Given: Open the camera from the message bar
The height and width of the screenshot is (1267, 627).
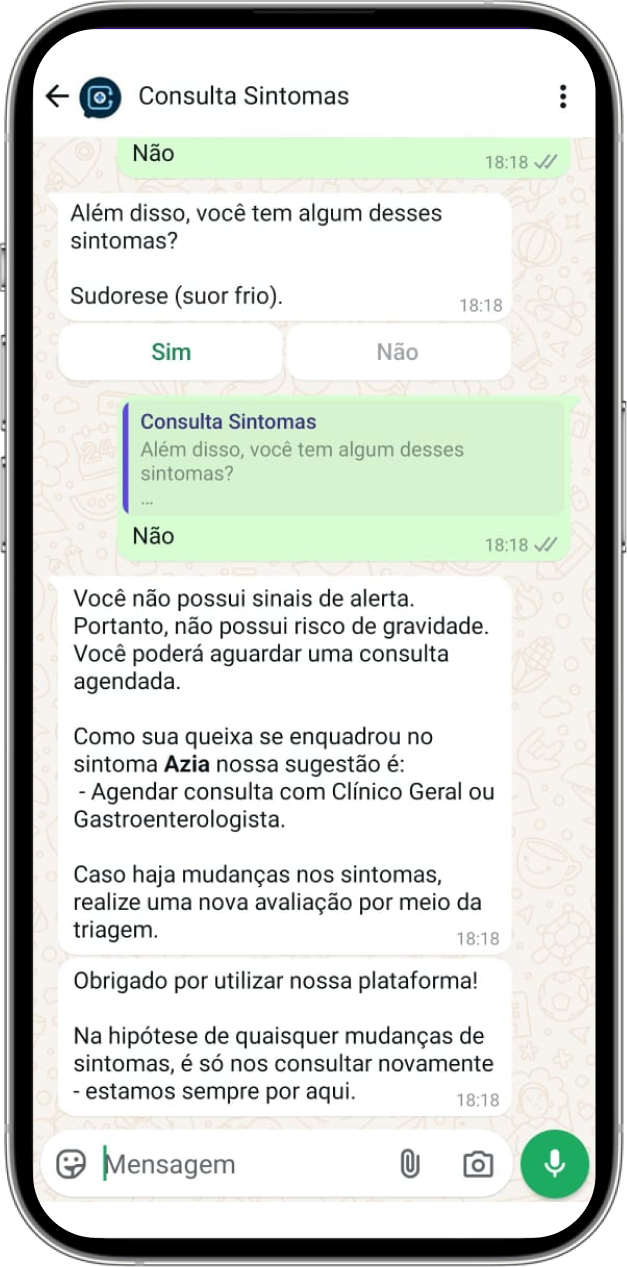Looking at the screenshot, I should (477, 1164).
